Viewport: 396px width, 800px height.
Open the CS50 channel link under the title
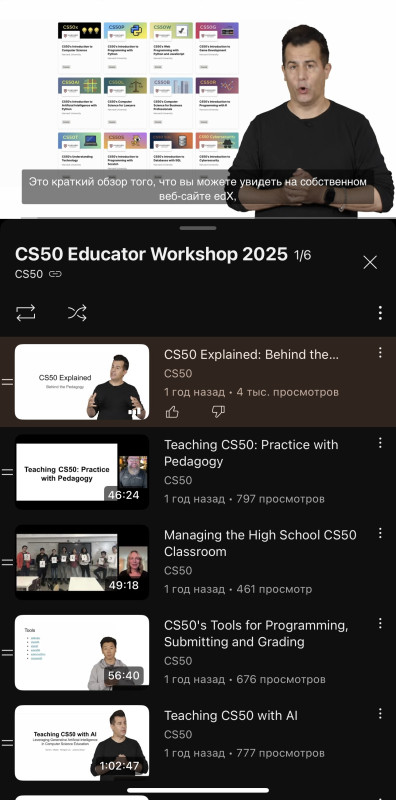38,274
